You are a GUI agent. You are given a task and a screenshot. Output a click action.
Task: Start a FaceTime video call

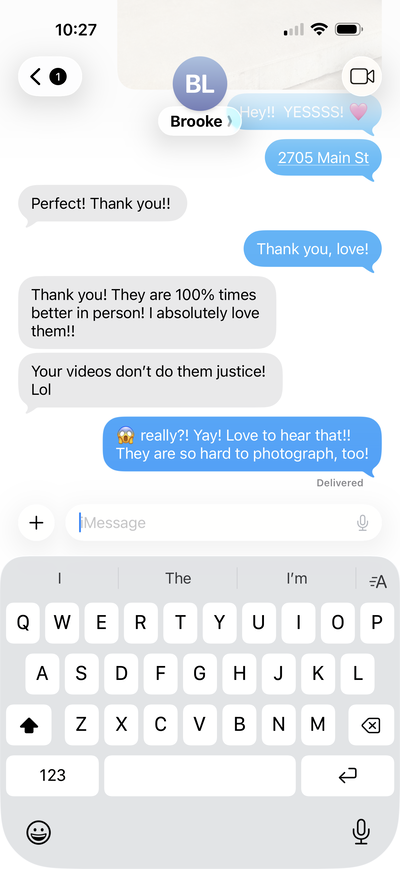[x=362, y=76]
